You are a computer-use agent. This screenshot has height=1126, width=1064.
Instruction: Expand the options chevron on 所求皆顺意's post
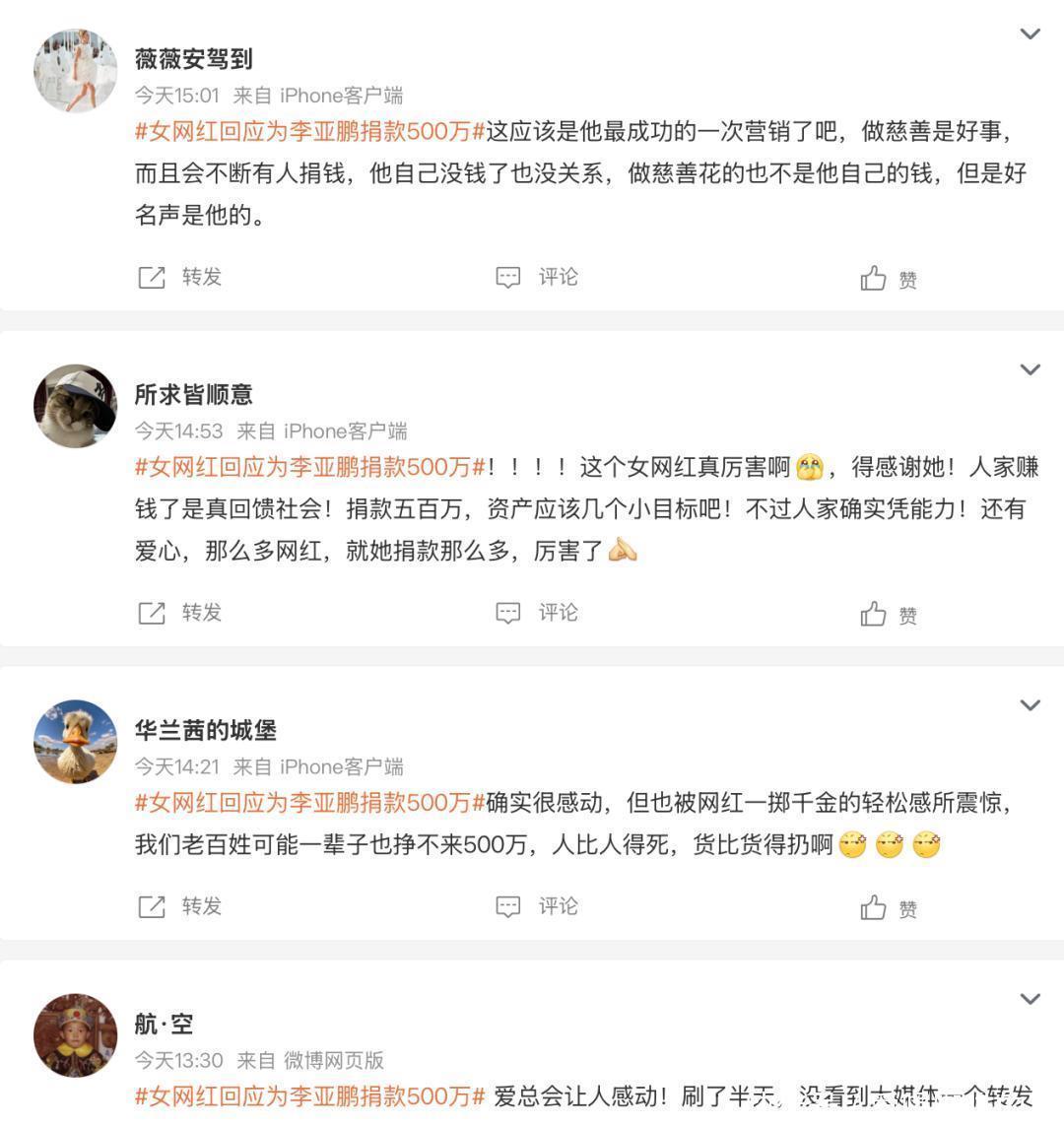tap(1031, 370)
